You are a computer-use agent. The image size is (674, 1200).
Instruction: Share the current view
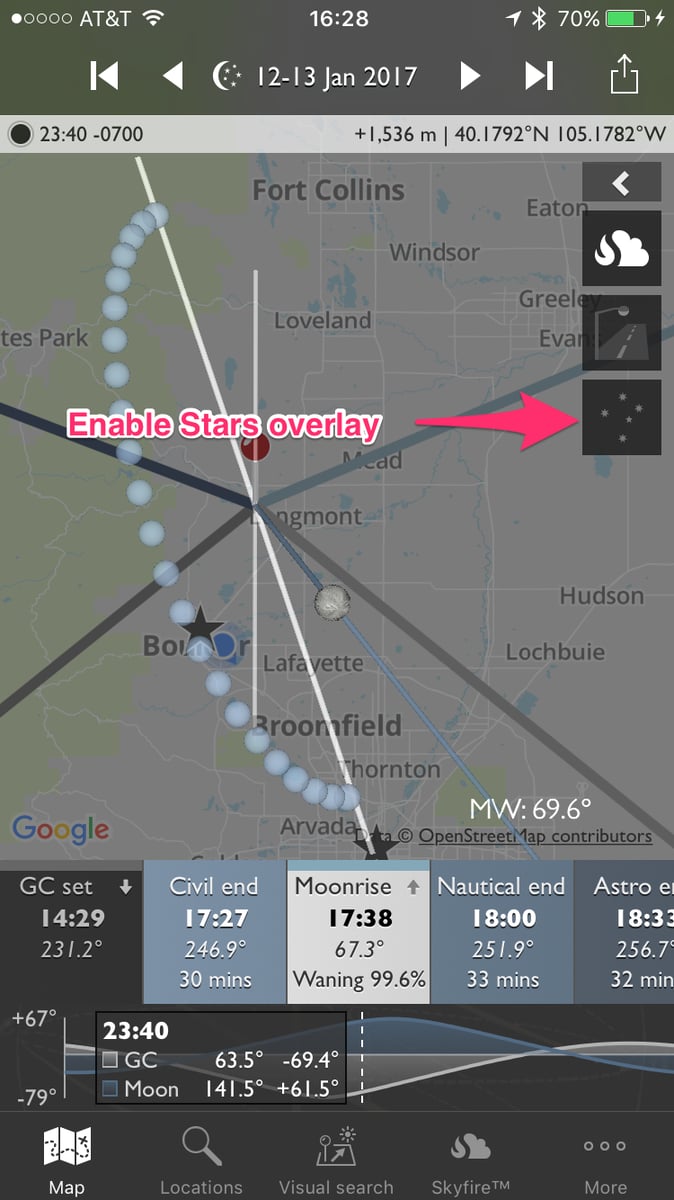tap(624, 76)
